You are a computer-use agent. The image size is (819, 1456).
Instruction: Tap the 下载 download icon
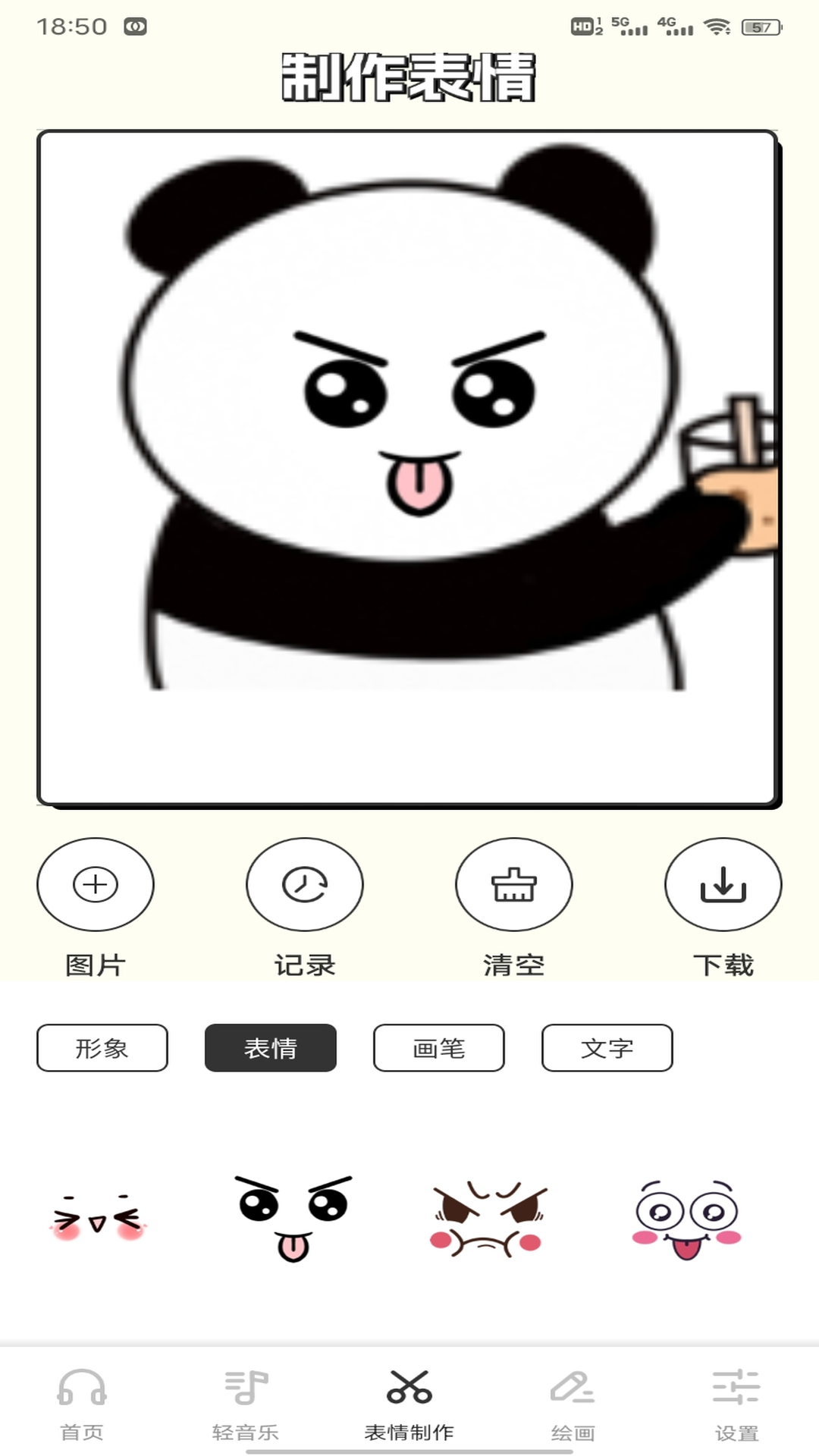tap(723, 885)
